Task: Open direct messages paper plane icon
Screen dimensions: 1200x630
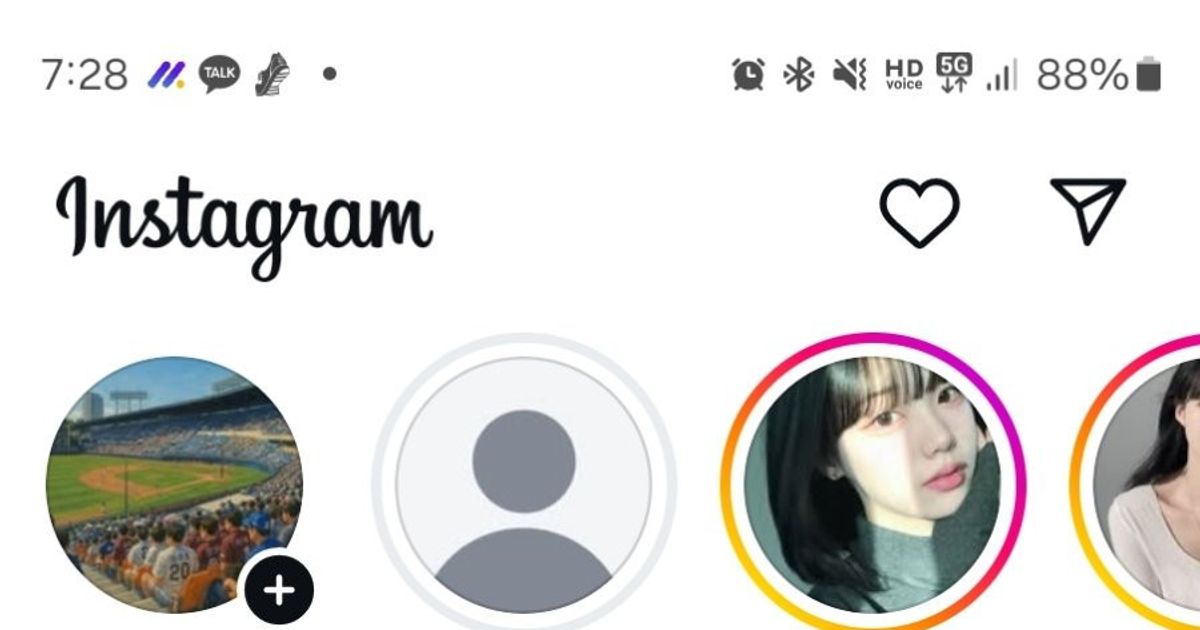Action: pyautogui.click(x=1087, y=210)
